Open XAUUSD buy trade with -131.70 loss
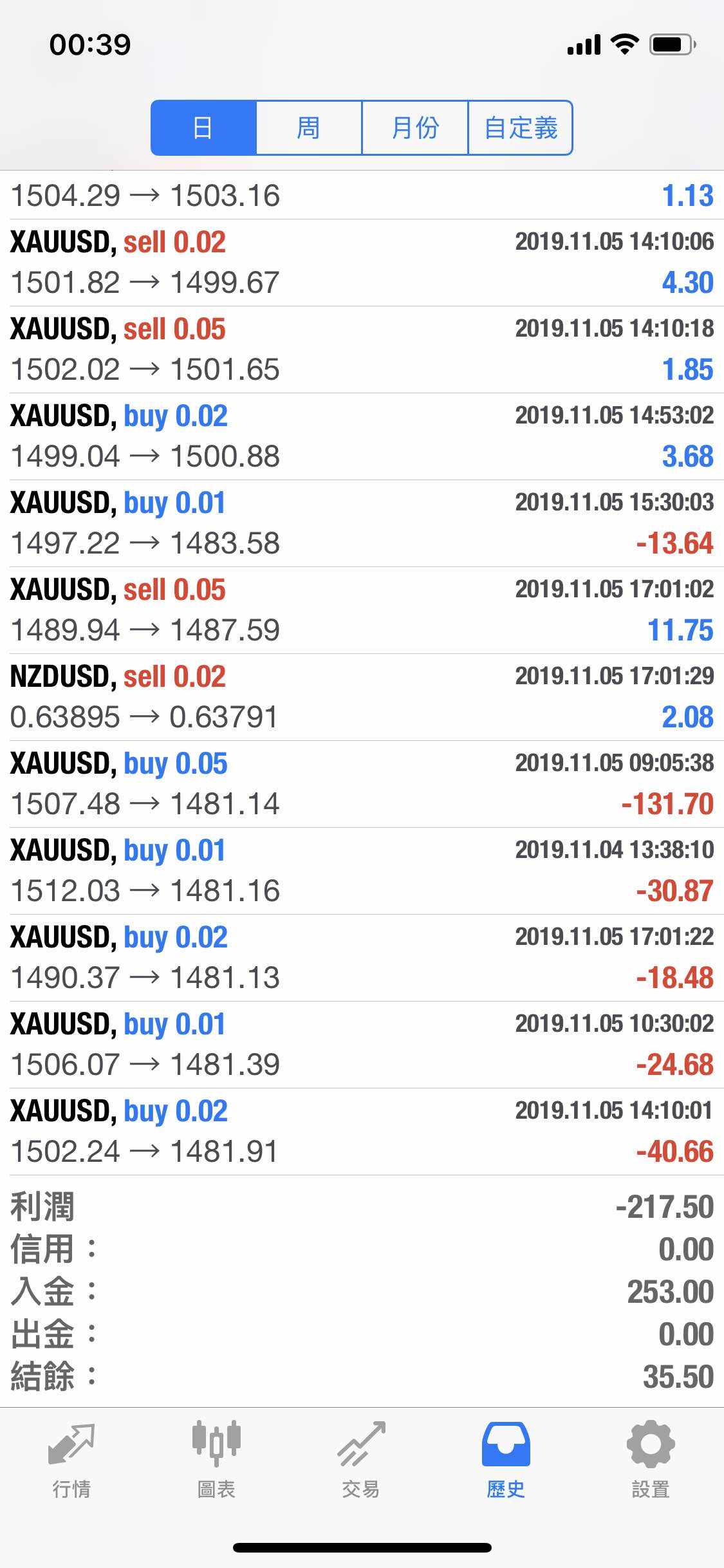This screenshot has width=724, height=1568. (362, 784)
